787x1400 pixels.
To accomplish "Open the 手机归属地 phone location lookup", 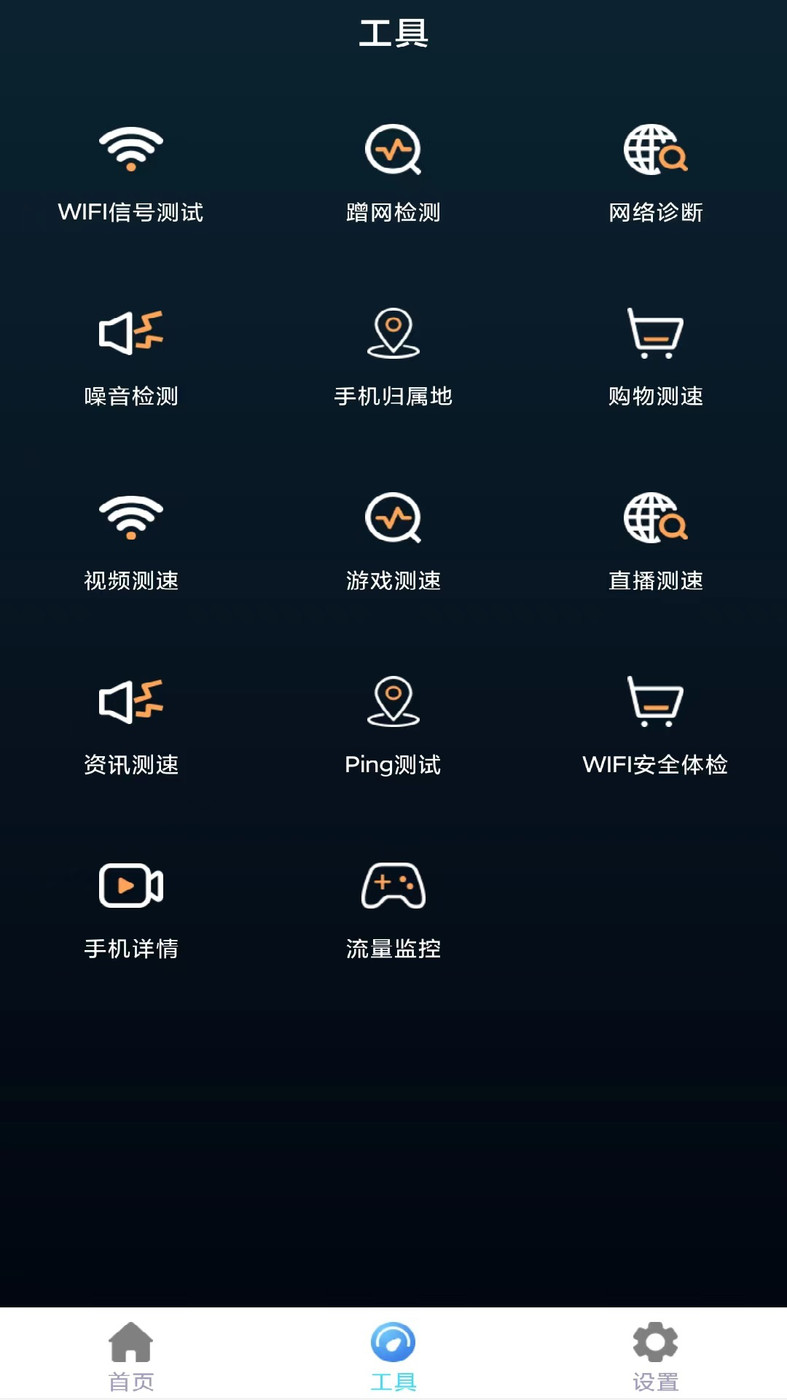I will click(393, 355).
